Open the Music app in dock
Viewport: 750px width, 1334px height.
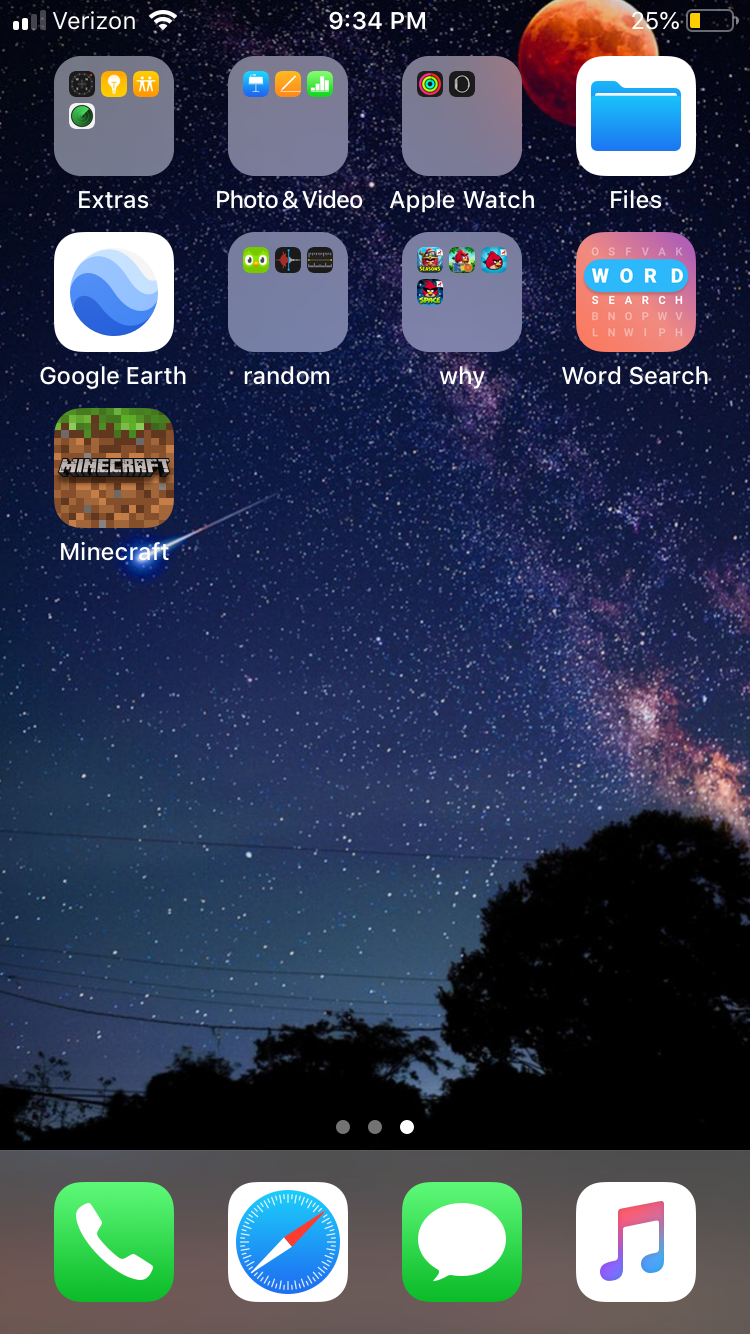tap(636, 1242)
